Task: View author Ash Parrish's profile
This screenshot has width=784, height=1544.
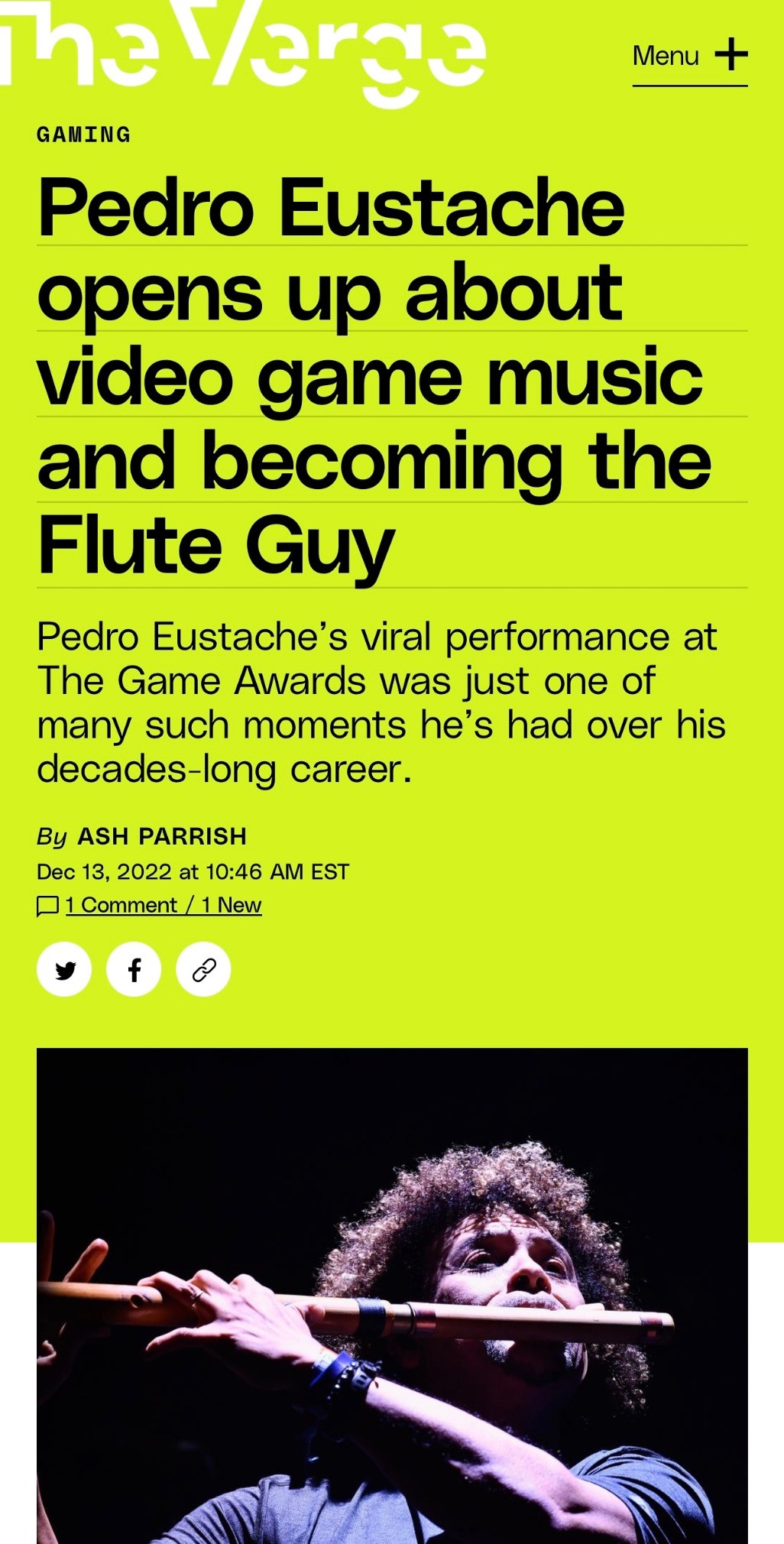Action: point(162,836)
